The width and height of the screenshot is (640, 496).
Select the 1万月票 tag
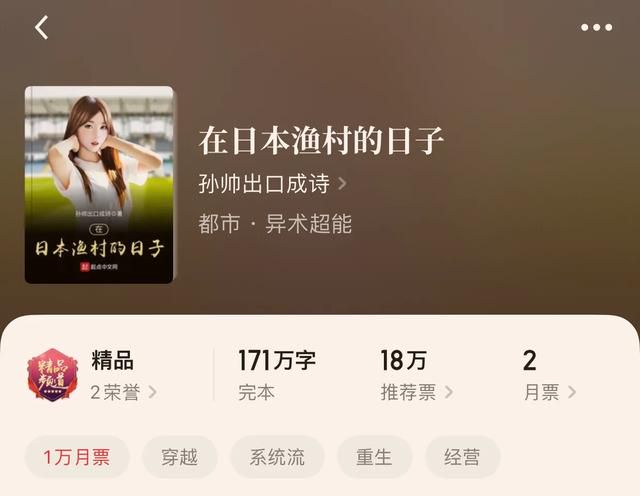[77, 457]
